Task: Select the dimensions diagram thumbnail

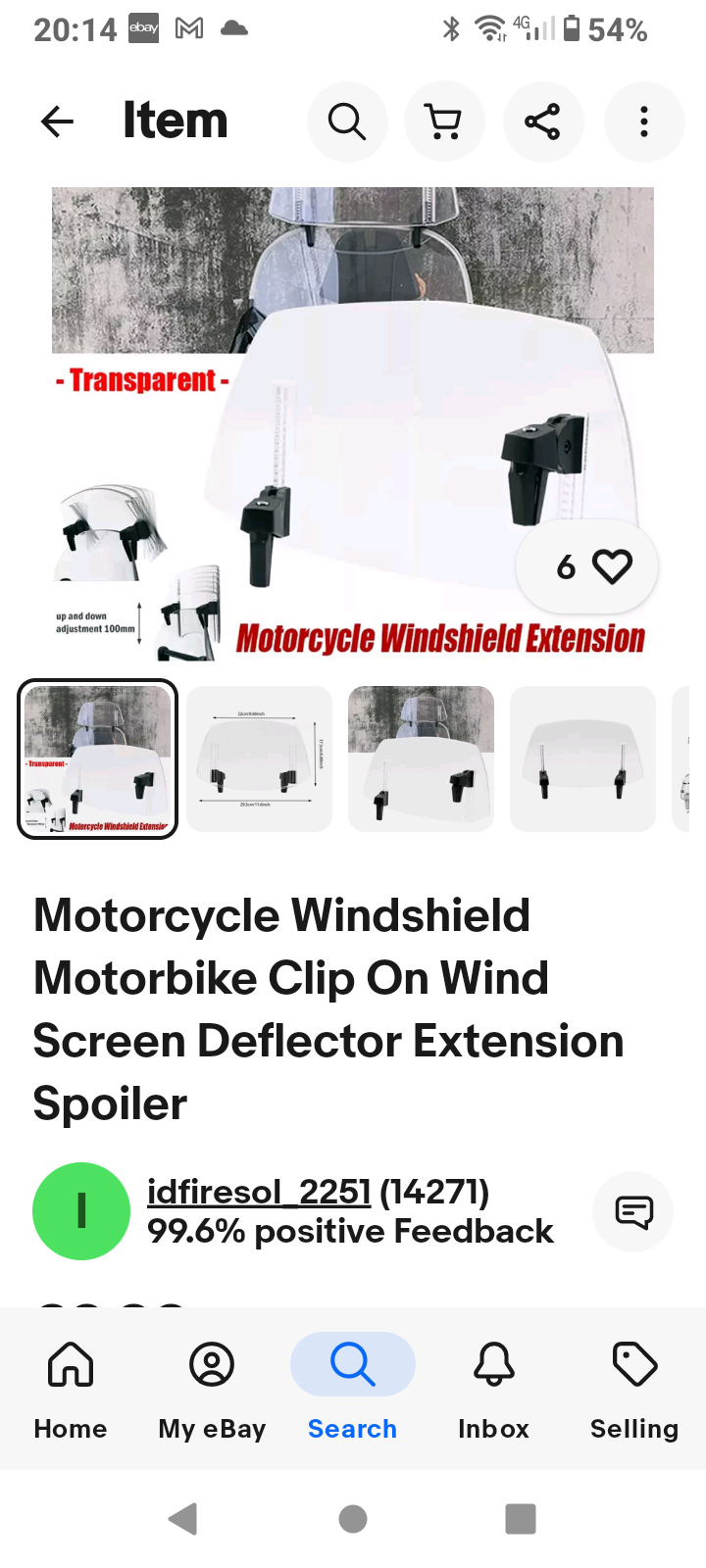Action: pos(259,759)
